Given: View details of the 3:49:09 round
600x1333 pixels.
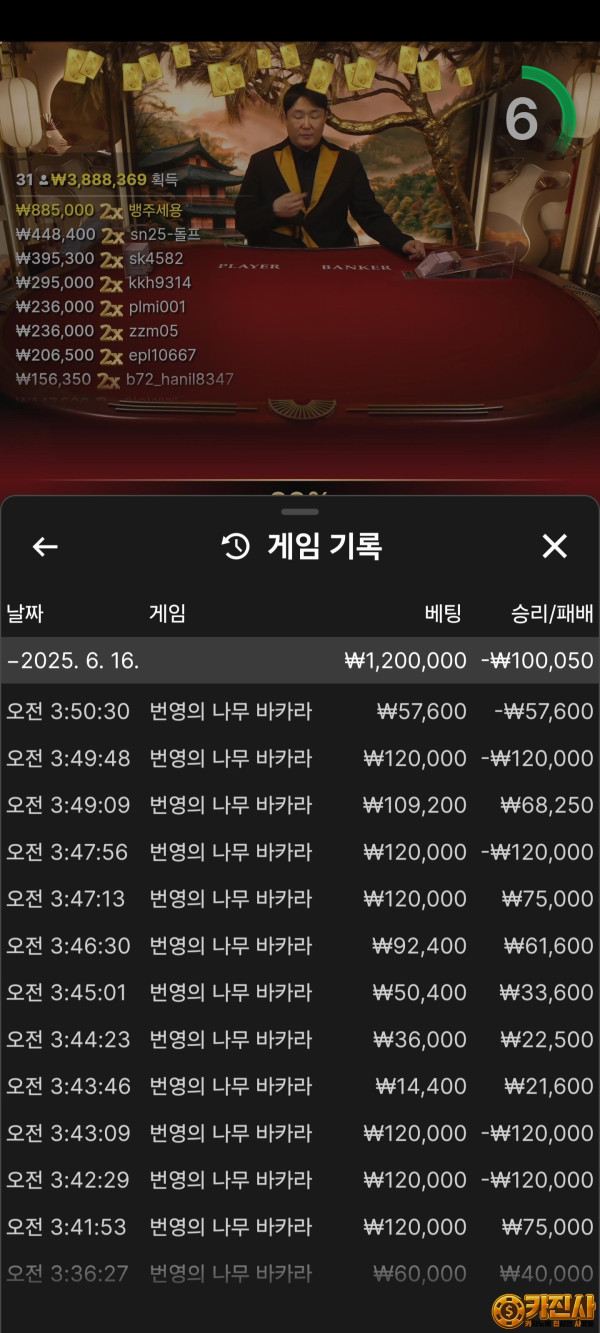Looking at the screenshot, I should coord(300,805).
